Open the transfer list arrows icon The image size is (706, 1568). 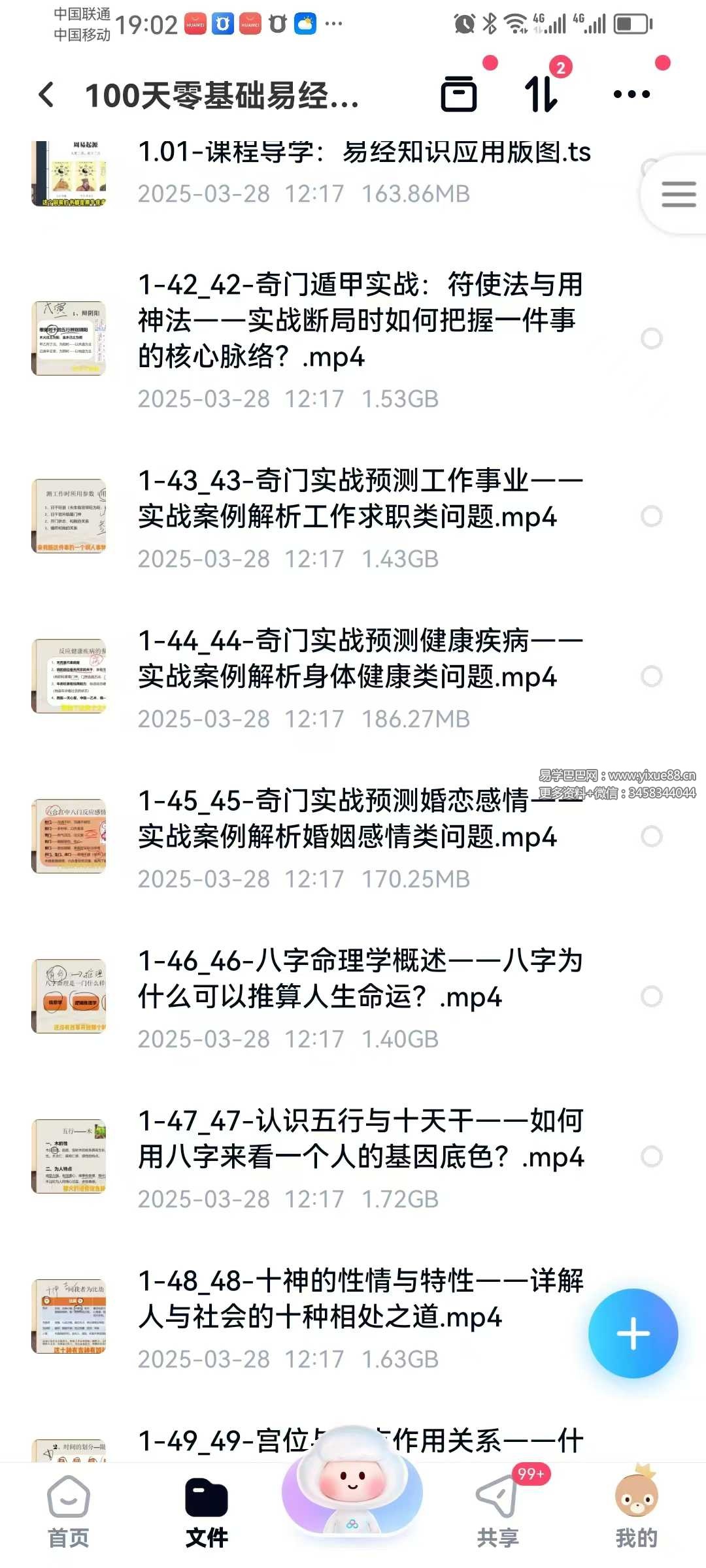541,94
